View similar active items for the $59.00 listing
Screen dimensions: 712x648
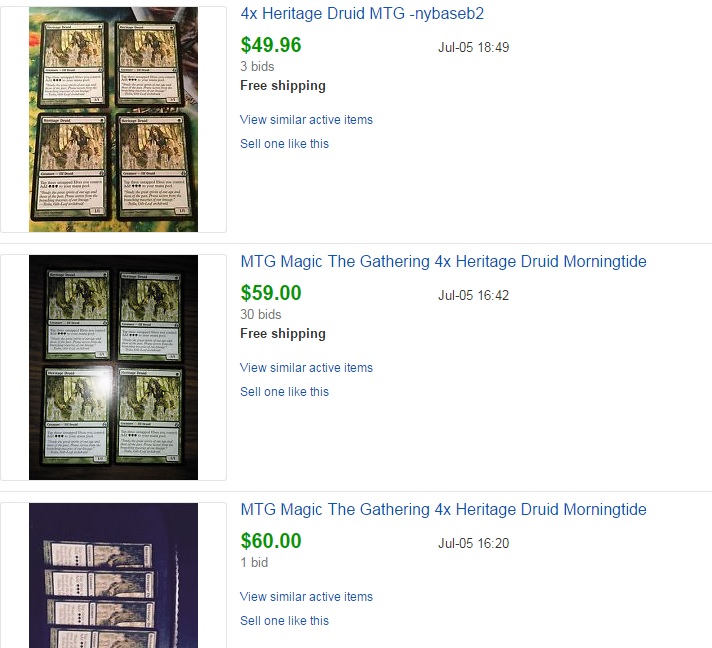(306, 368)
